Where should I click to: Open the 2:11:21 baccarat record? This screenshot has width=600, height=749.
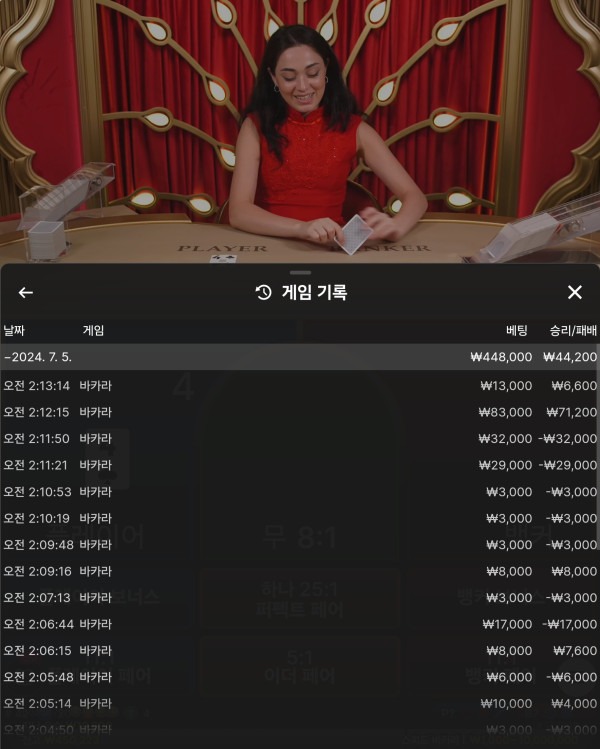point(300,465)
